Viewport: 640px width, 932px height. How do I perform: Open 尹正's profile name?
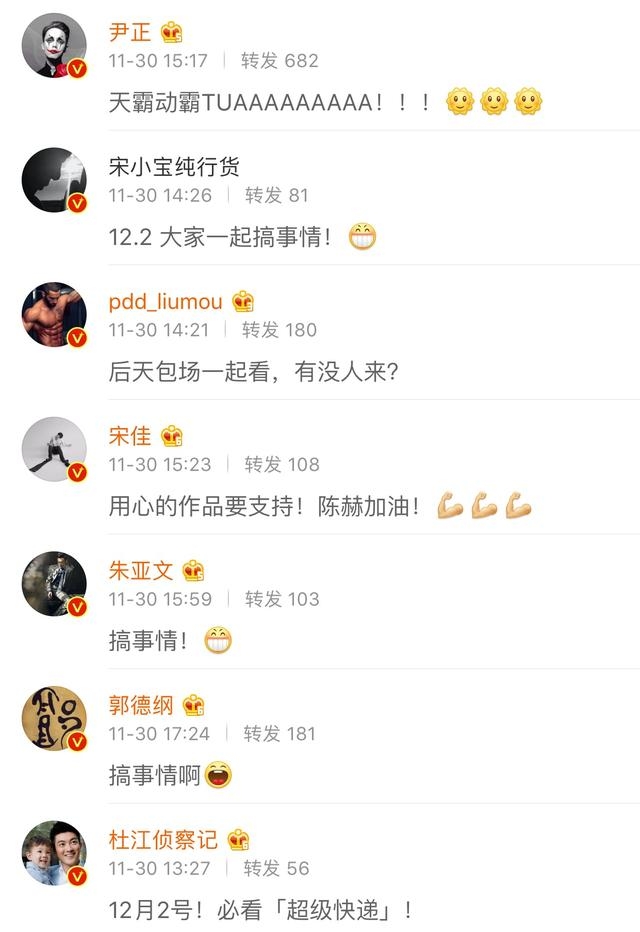point(129,31)
